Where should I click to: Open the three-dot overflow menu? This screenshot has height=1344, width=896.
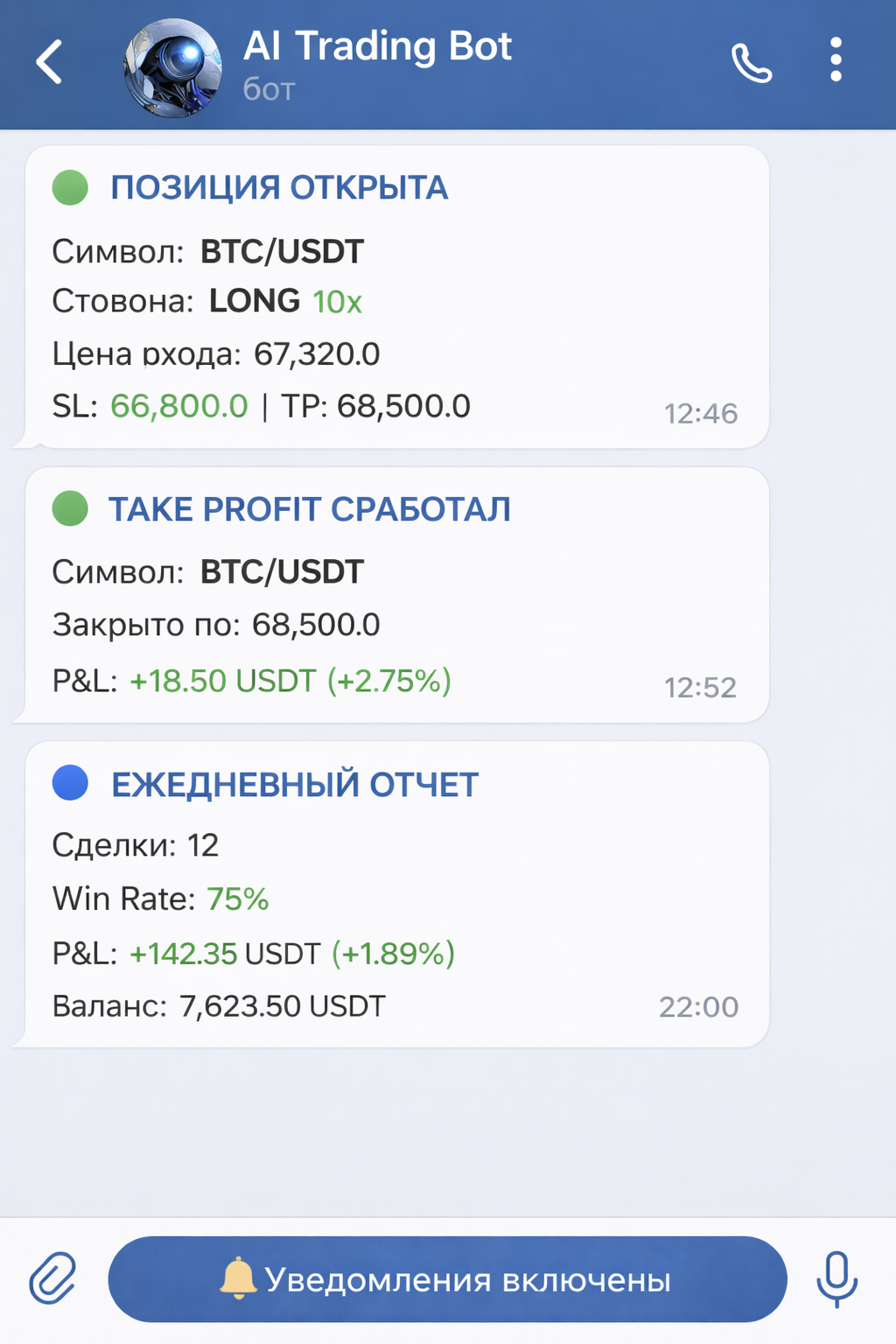pos(836,60)
